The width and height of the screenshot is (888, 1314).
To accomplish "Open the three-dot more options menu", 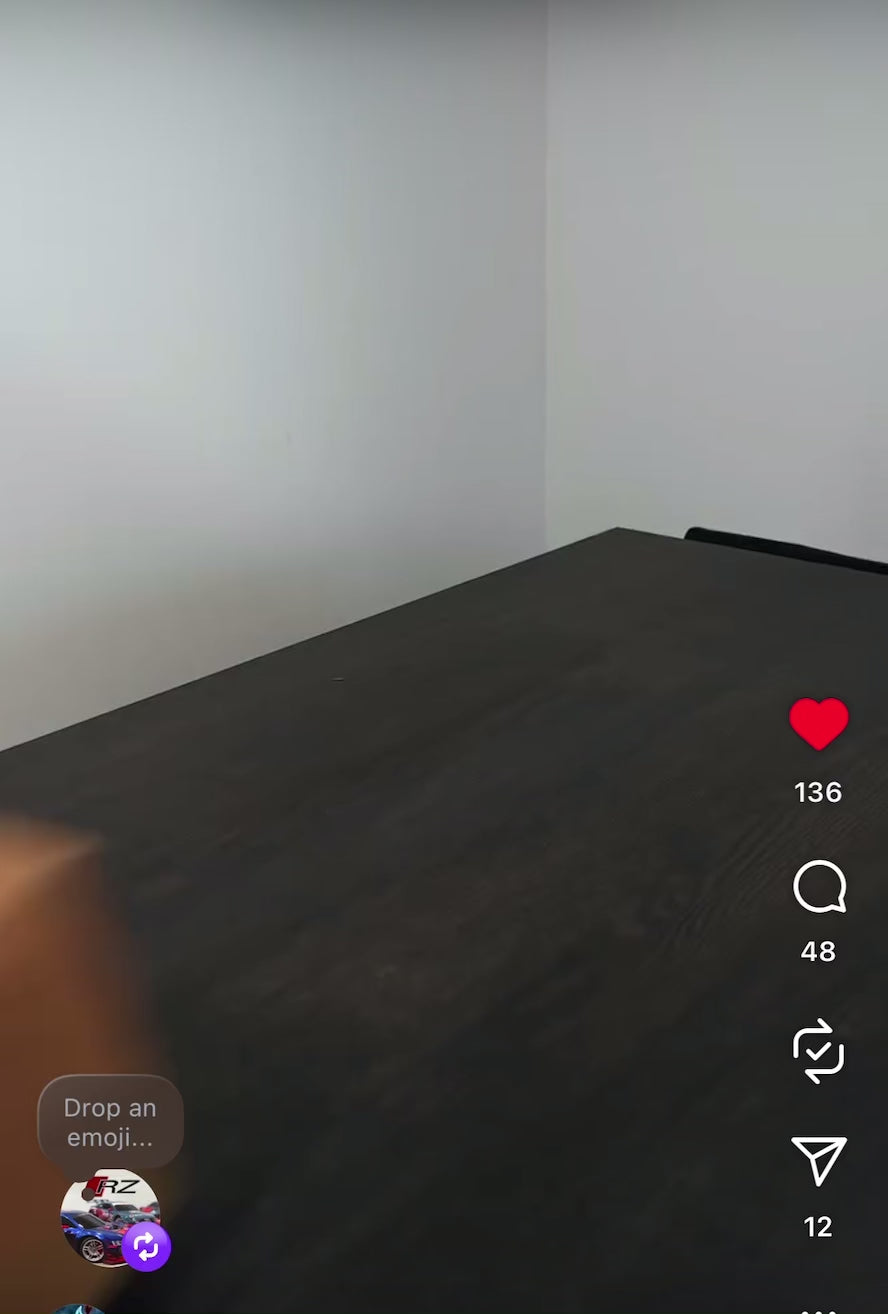I will (x=818, y=1308).
